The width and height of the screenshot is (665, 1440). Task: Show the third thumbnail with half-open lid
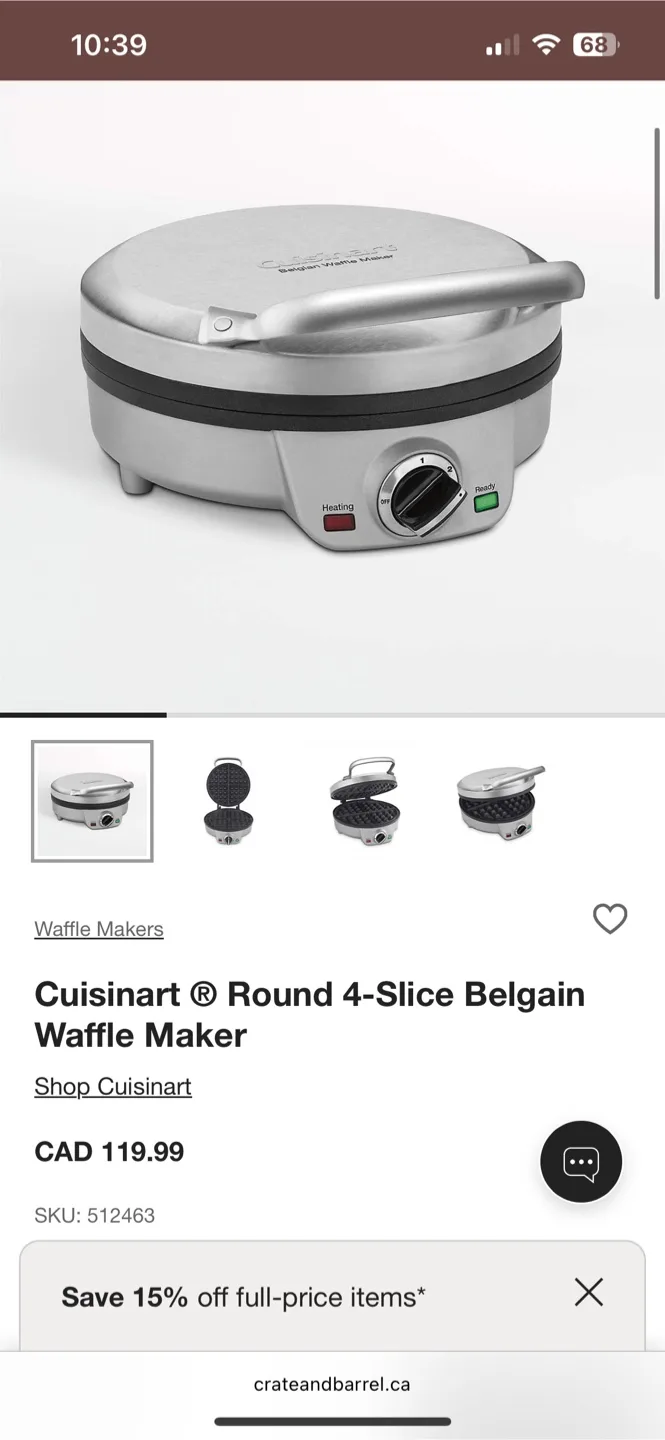tap(365, 801)
